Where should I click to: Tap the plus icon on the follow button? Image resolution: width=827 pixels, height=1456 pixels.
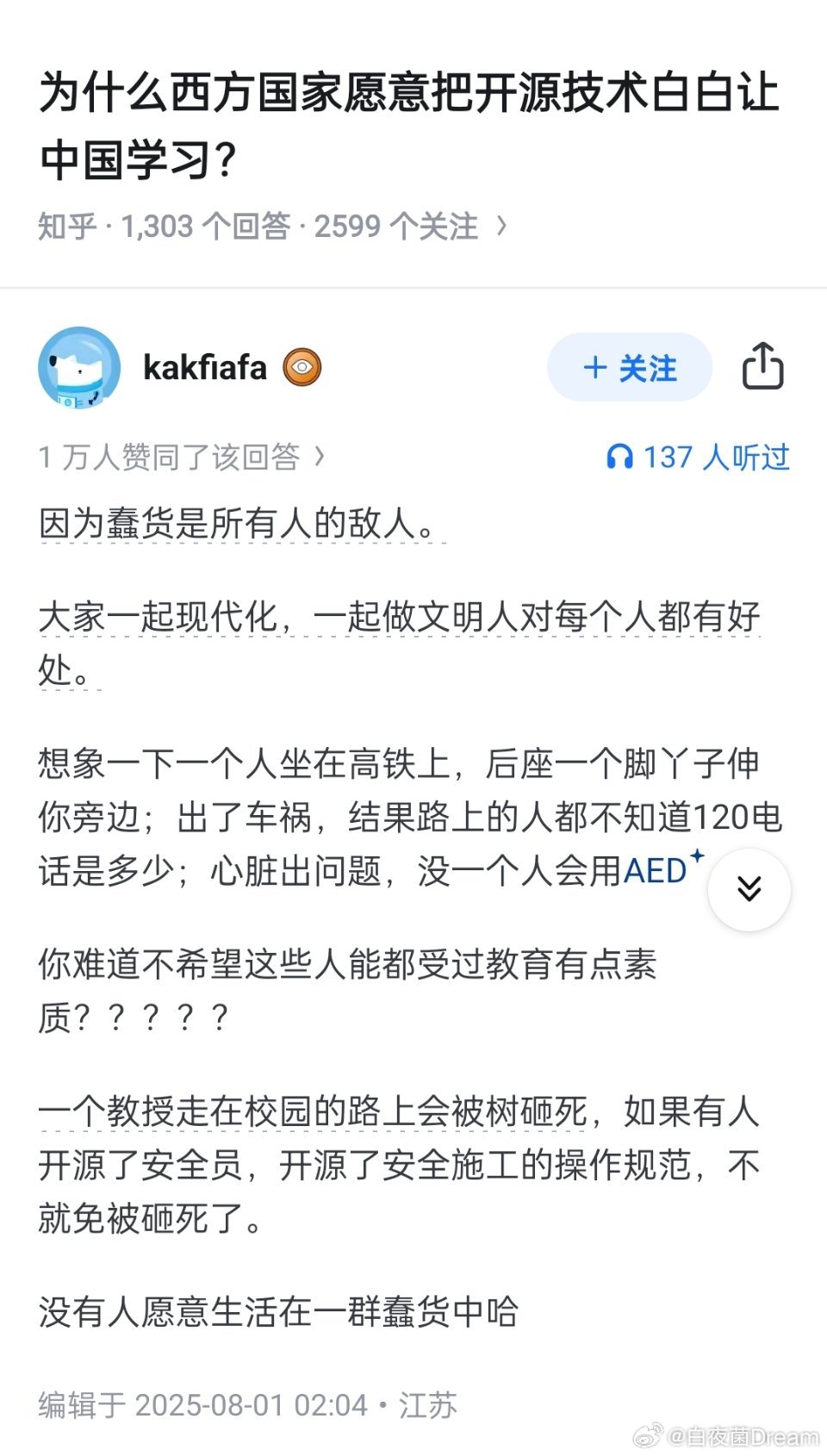pyautogui.click(x=596, y=368)
